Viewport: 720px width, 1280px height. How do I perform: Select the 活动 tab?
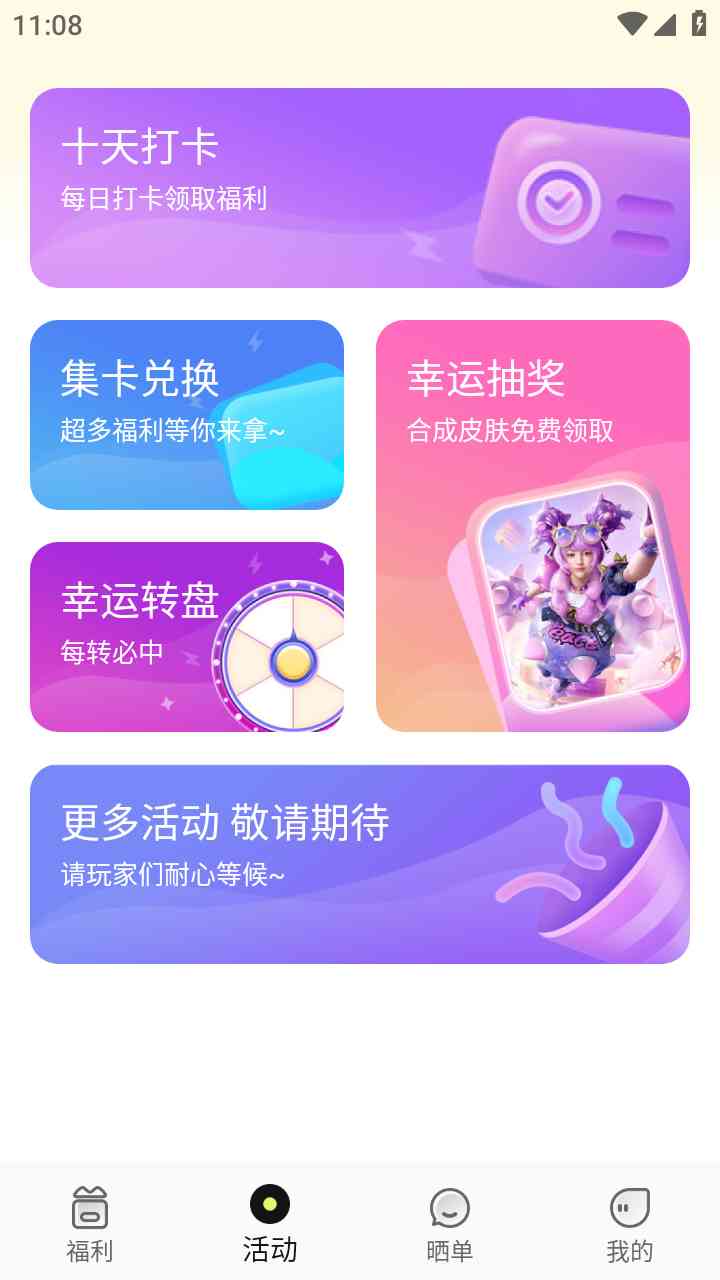click(270, 1223)
